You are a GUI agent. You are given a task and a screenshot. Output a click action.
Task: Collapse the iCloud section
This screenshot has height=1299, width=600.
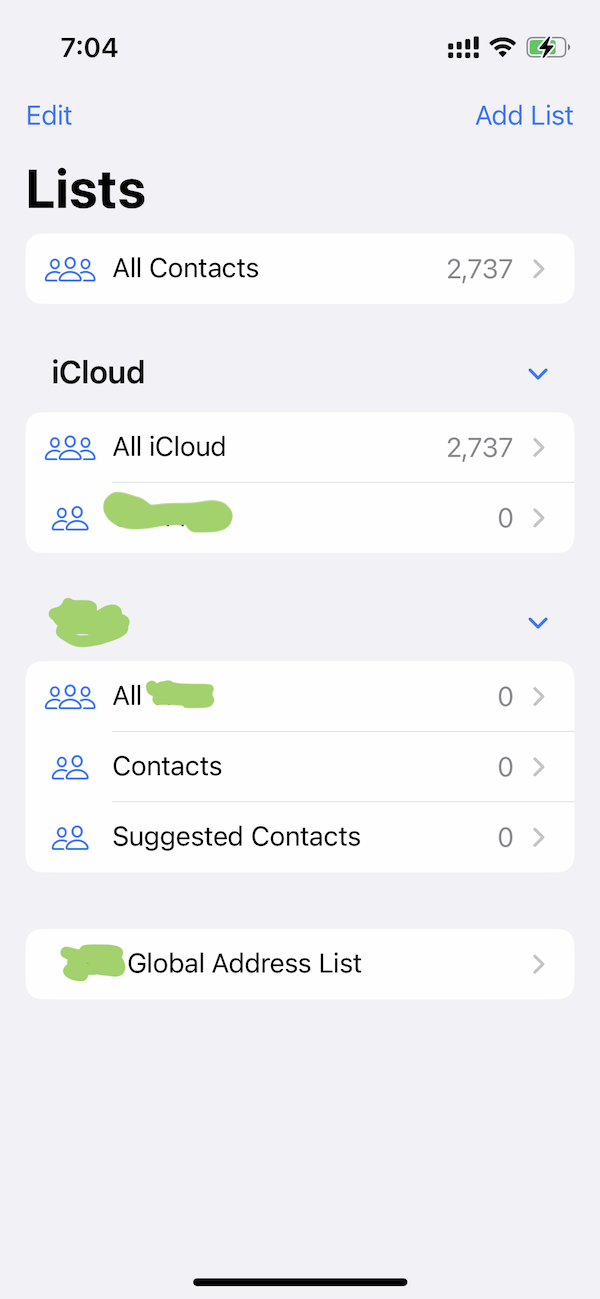pos(537,374)
